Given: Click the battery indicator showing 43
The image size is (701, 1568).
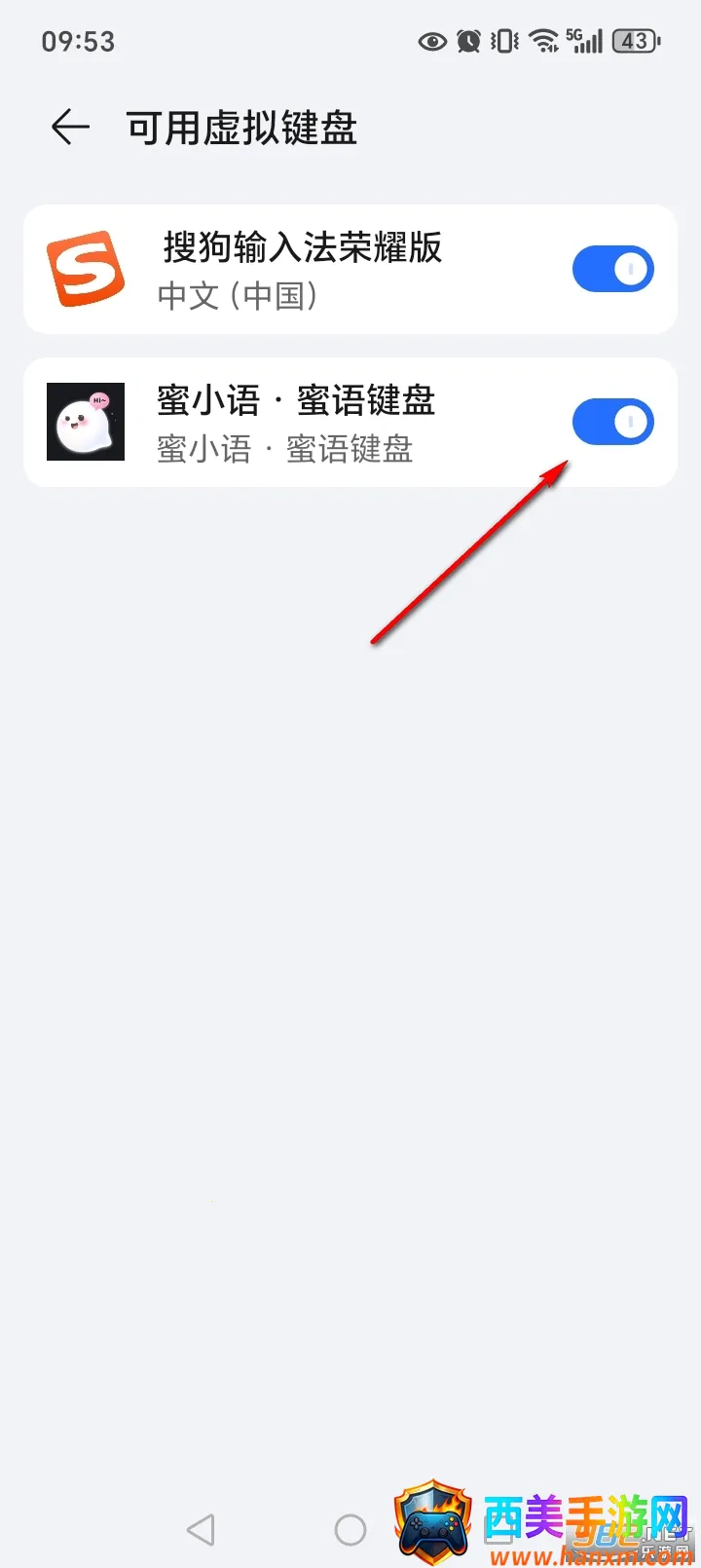Looking at the screenshot, I should pos(633,41).
